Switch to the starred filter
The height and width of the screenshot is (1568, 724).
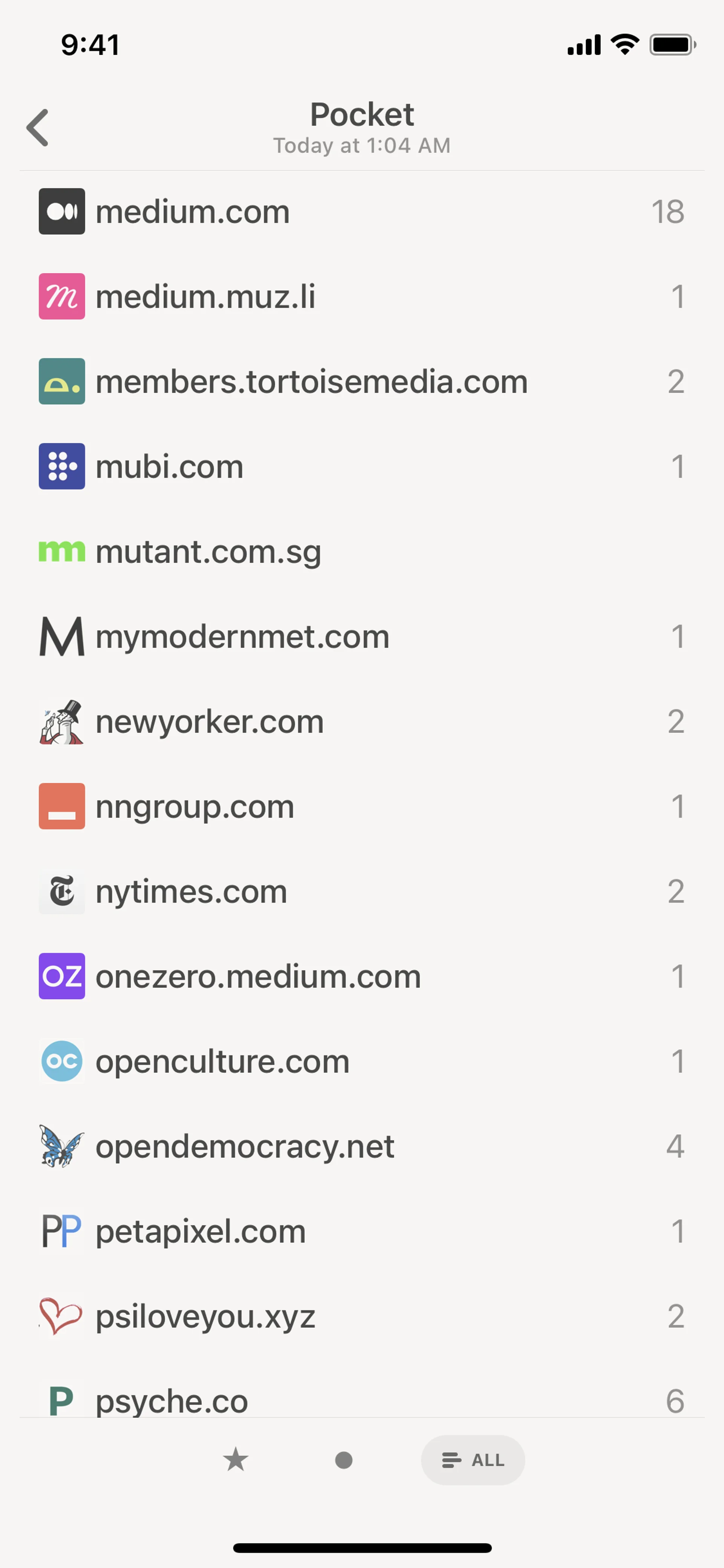235,1460
